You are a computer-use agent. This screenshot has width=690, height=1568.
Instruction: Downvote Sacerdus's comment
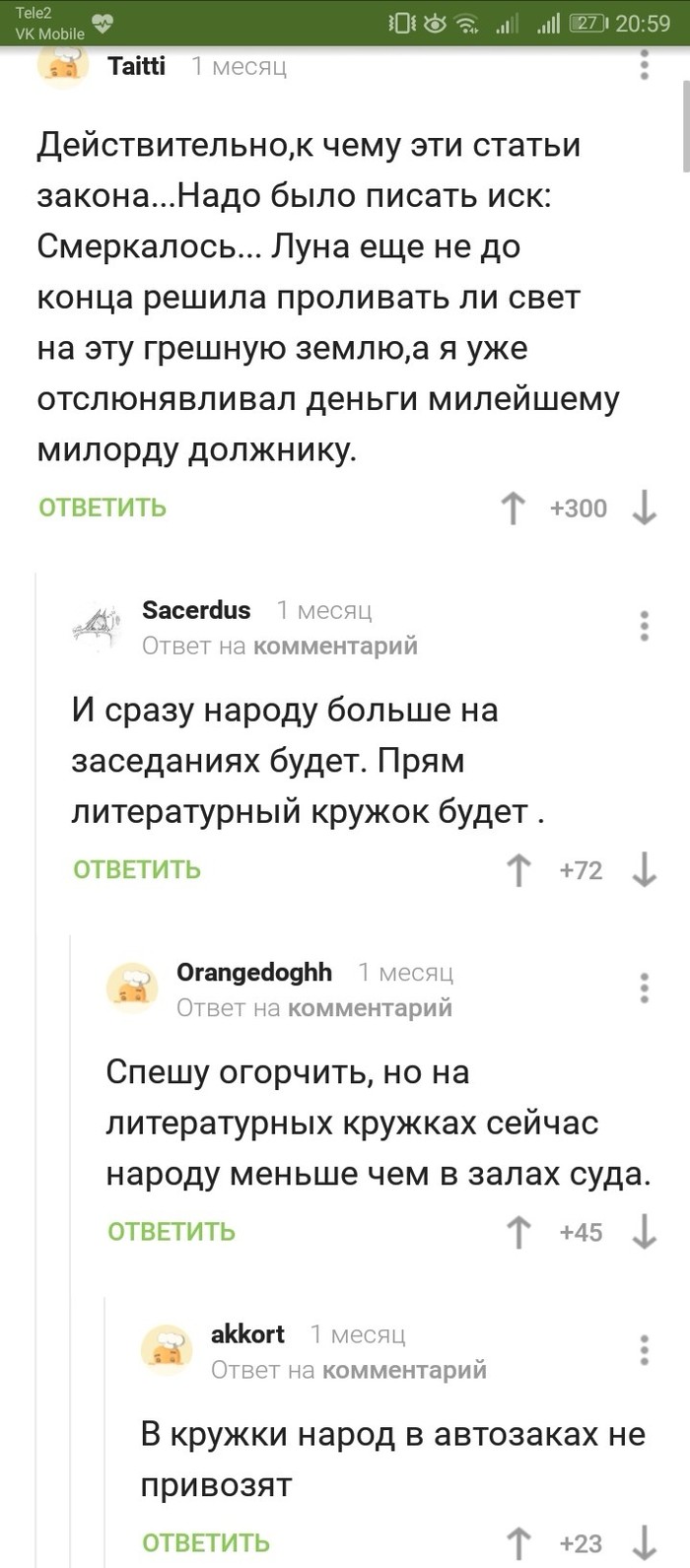[x=644, y=869]
